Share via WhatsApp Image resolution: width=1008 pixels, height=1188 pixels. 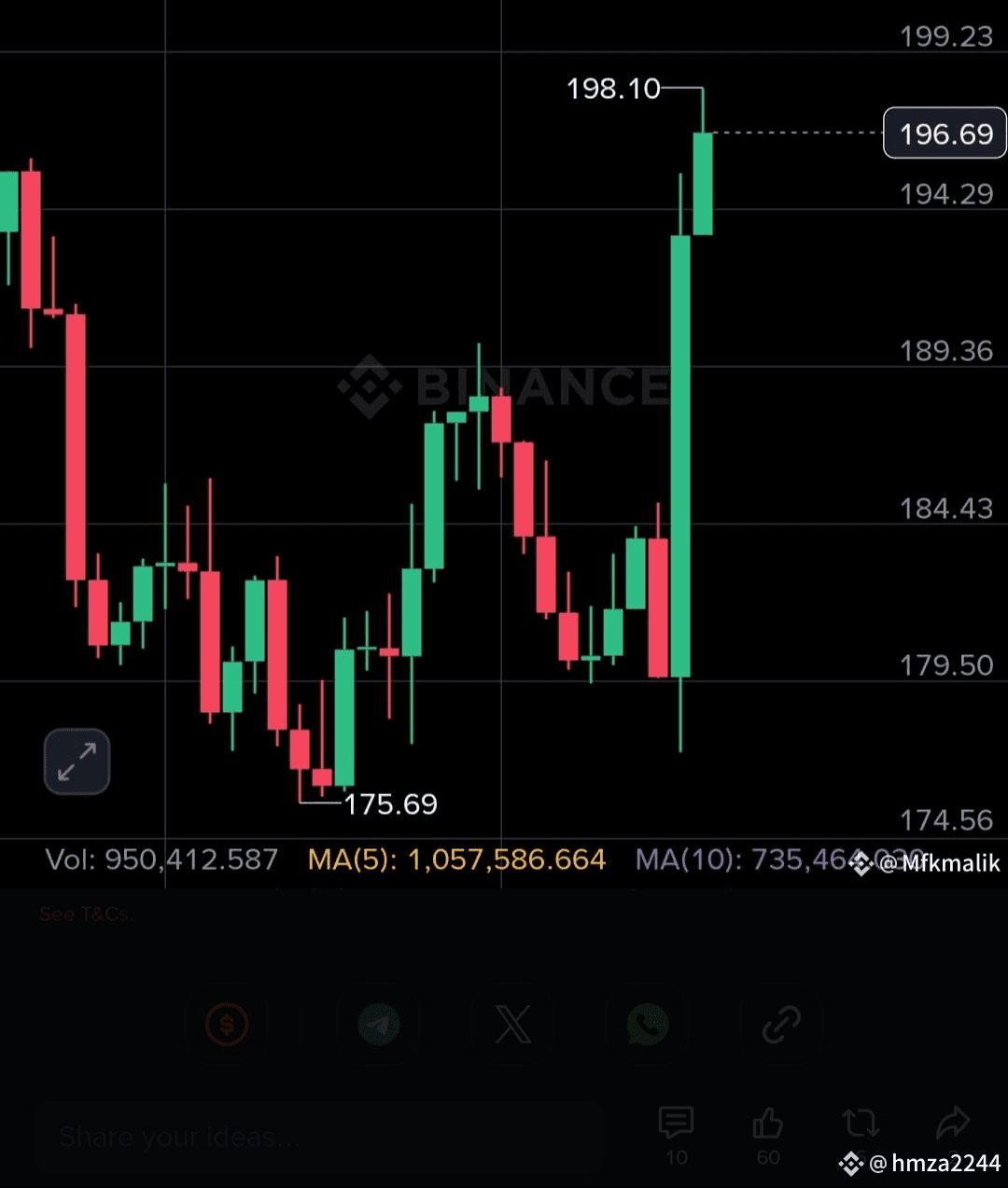tap(647, 1025)
